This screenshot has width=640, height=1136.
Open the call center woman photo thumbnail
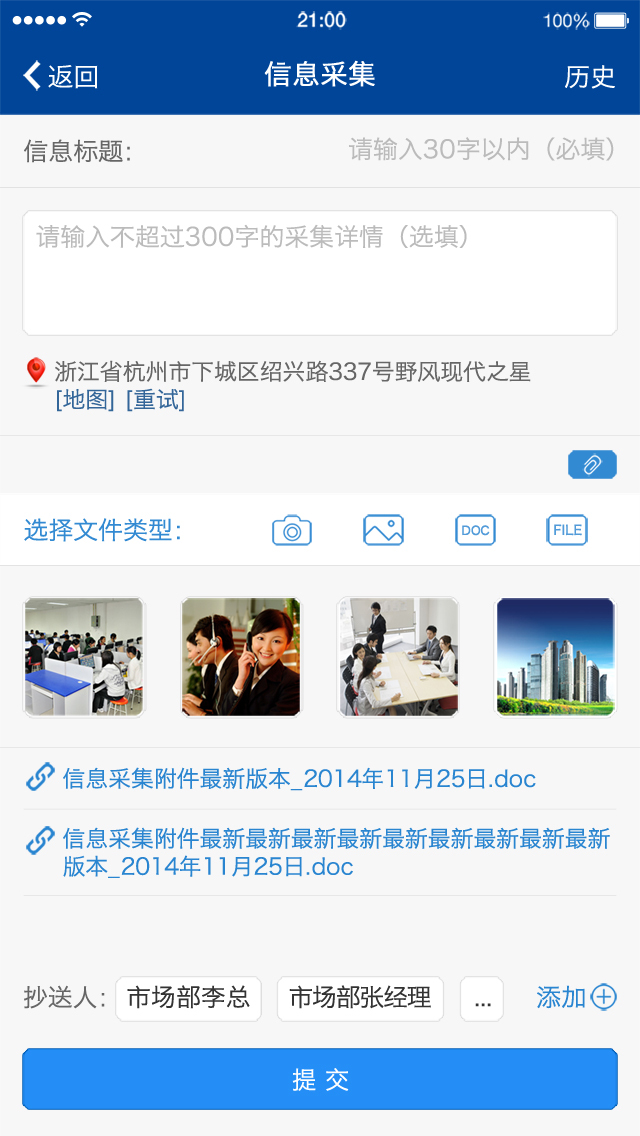[x=241, y=657]
